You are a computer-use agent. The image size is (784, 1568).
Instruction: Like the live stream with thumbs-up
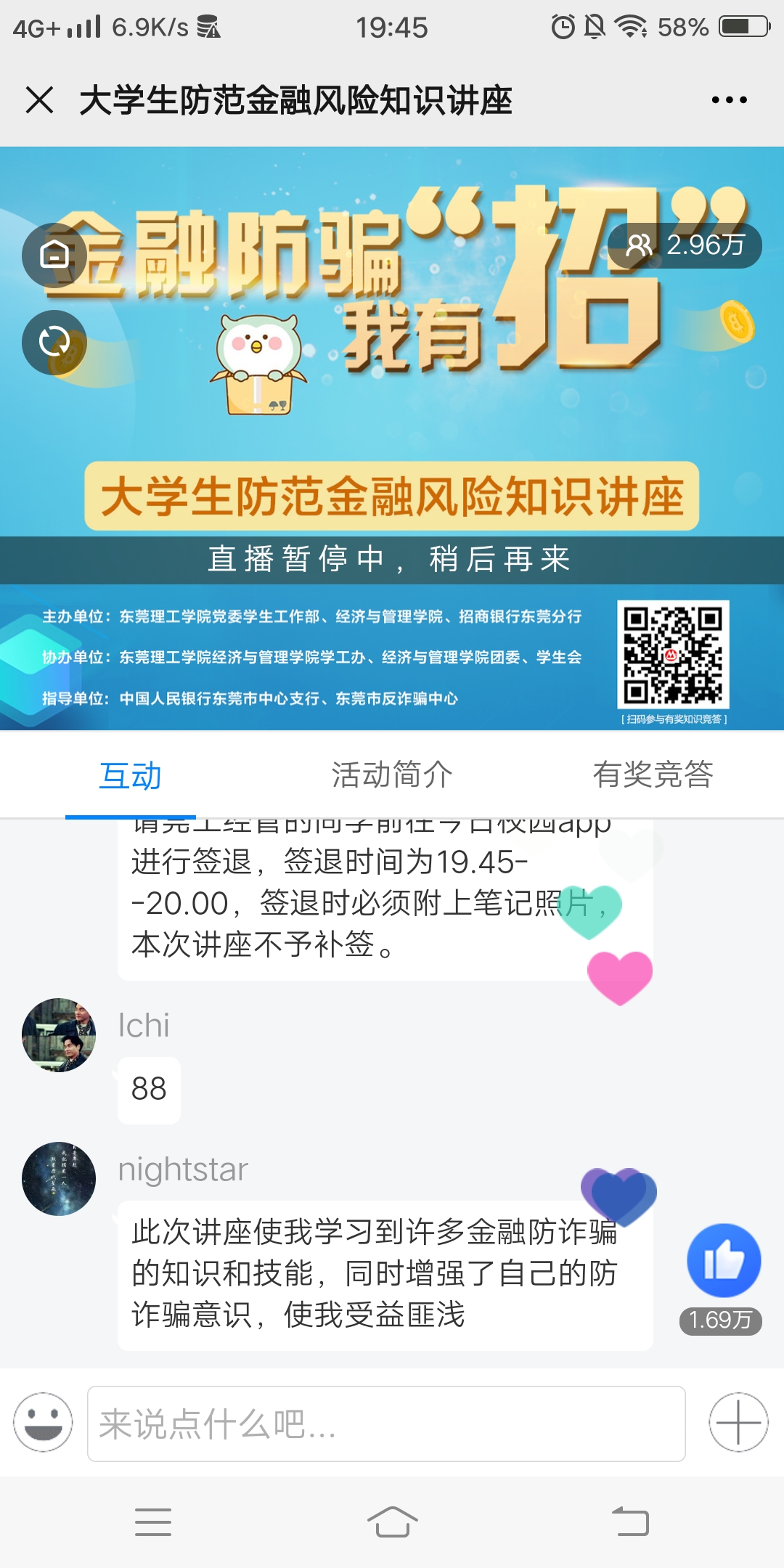coord(724,1261)
